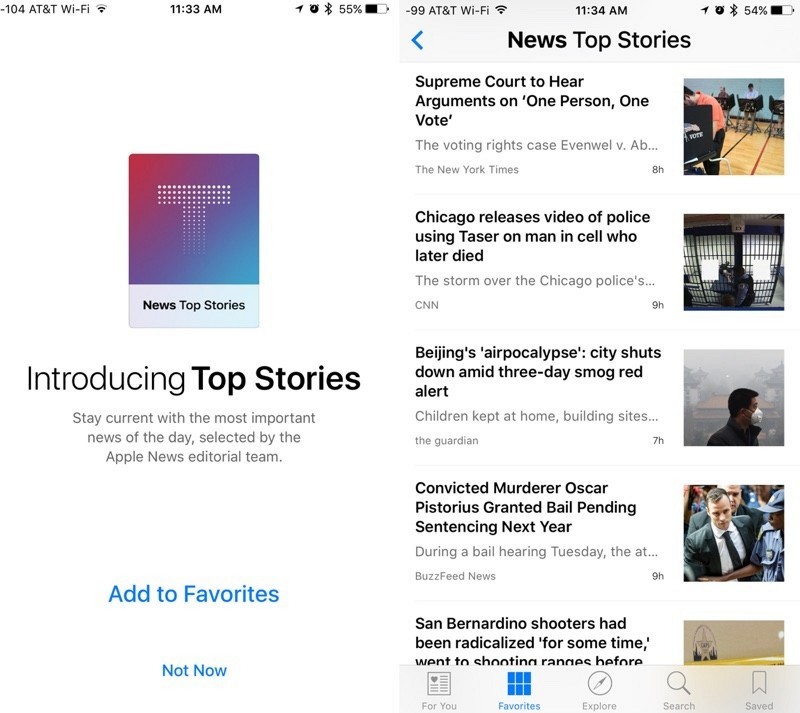Tap the News Top Stories channel card

point(194,240)
